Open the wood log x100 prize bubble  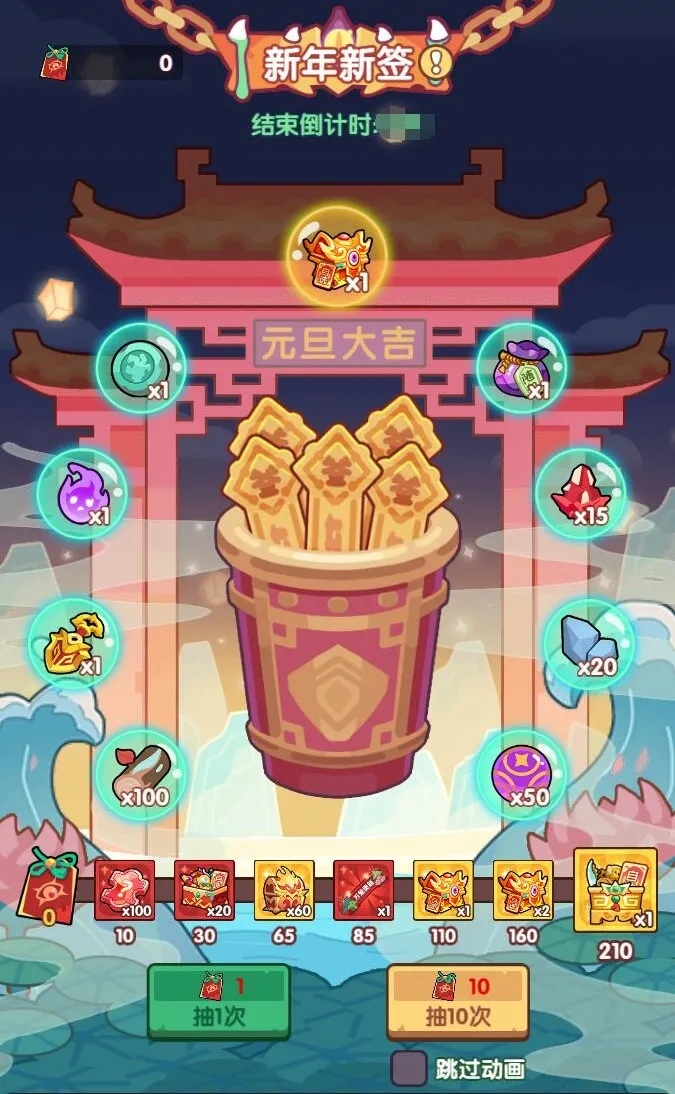pos(141,775)
